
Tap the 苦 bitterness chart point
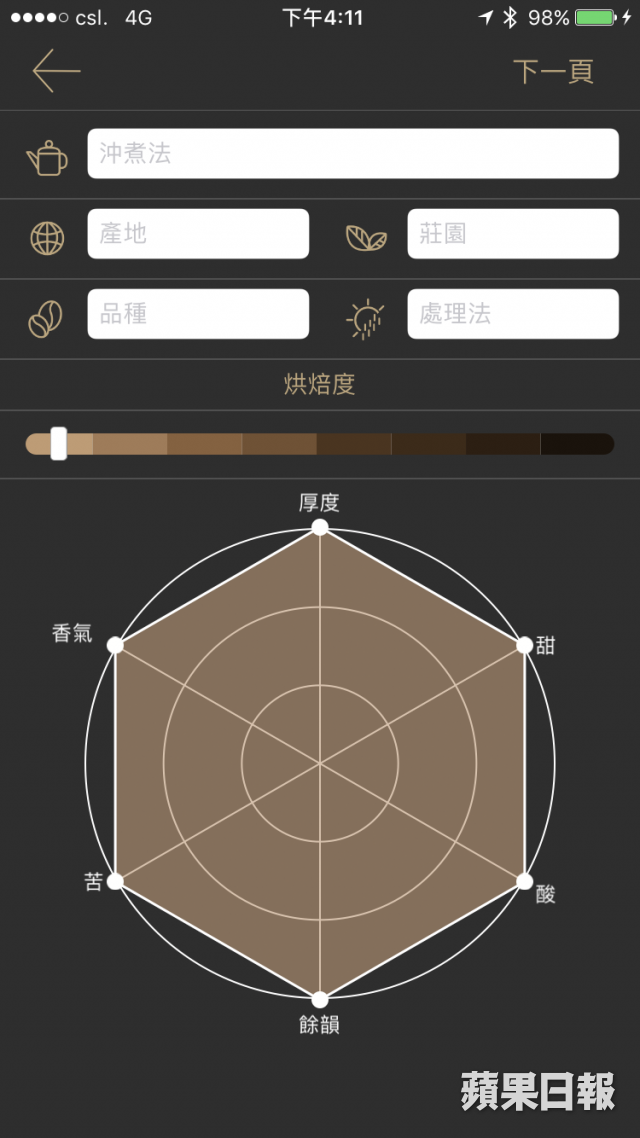116,881
